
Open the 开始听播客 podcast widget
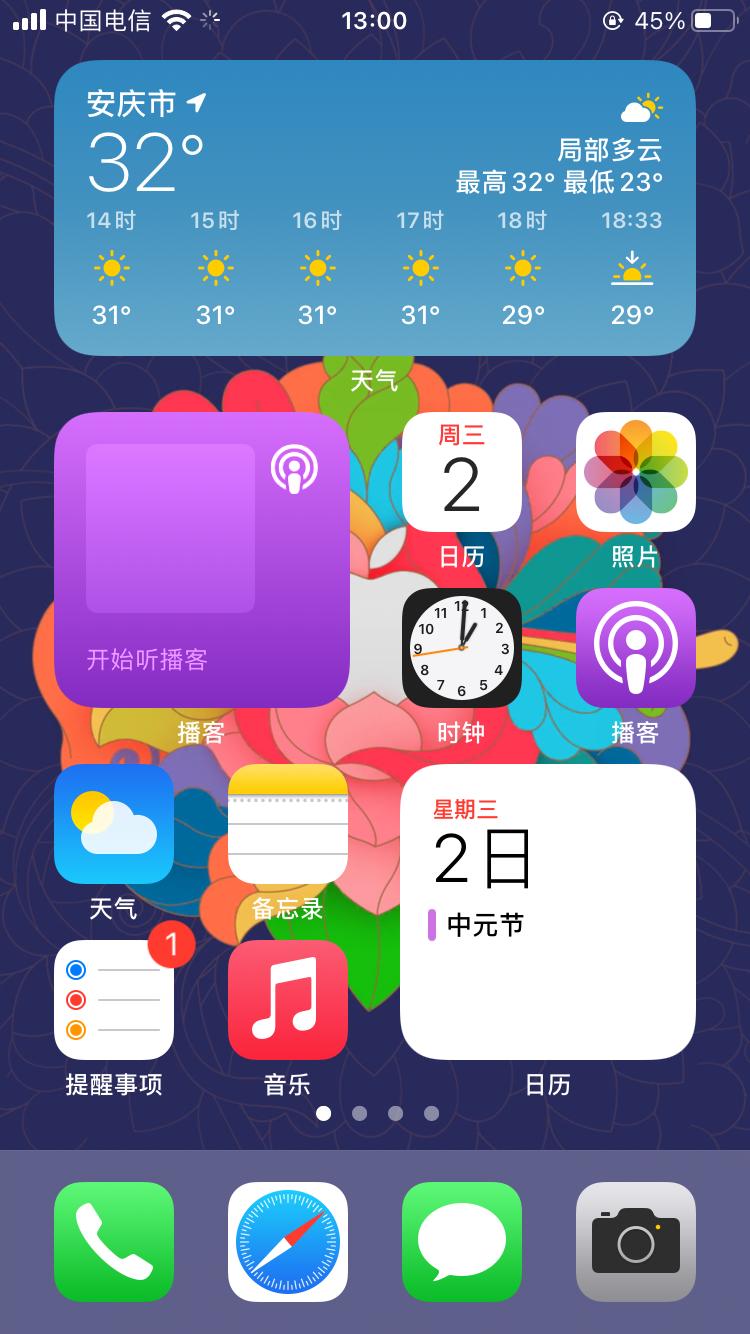point(202,560)
